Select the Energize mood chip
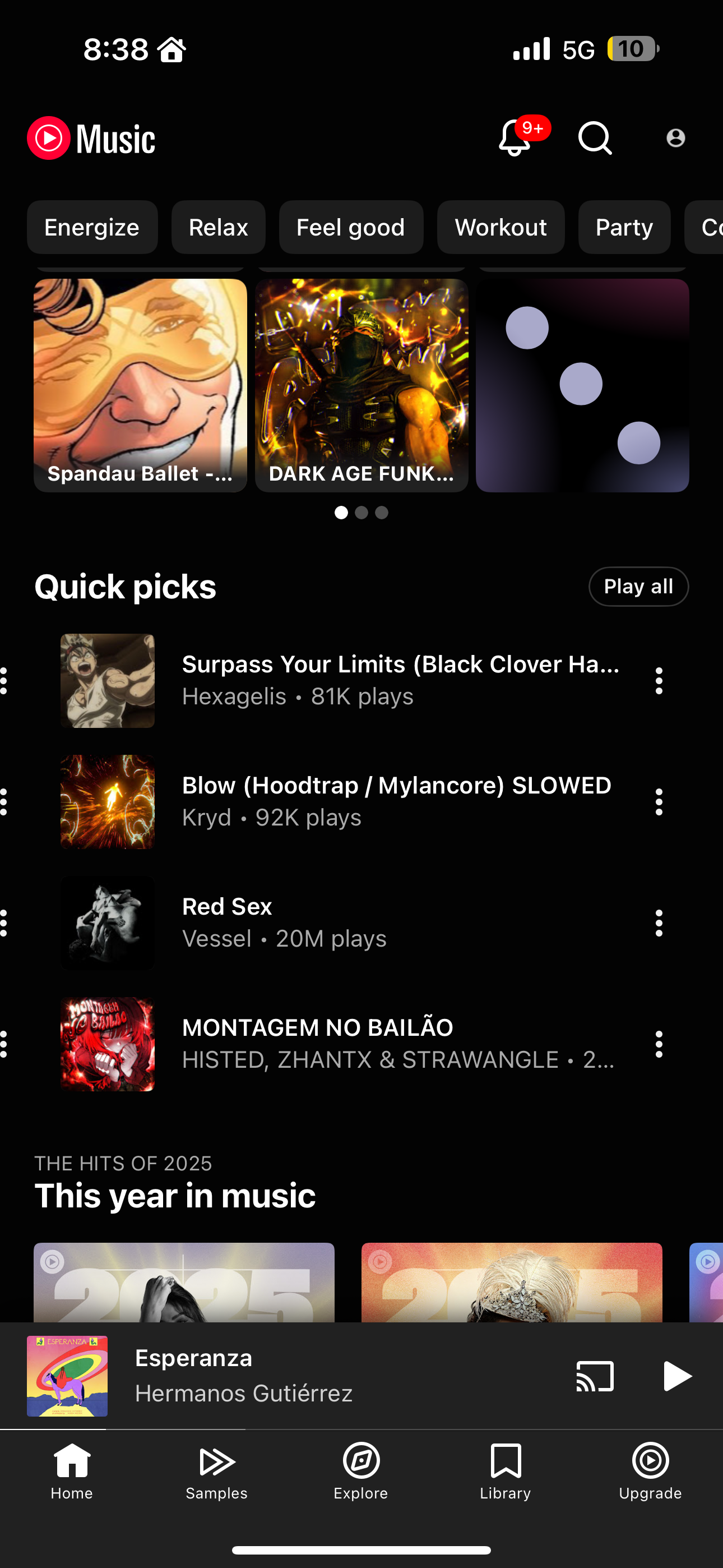The height and width of the screenshot is (1568, 723). click(x=92, y=227)
